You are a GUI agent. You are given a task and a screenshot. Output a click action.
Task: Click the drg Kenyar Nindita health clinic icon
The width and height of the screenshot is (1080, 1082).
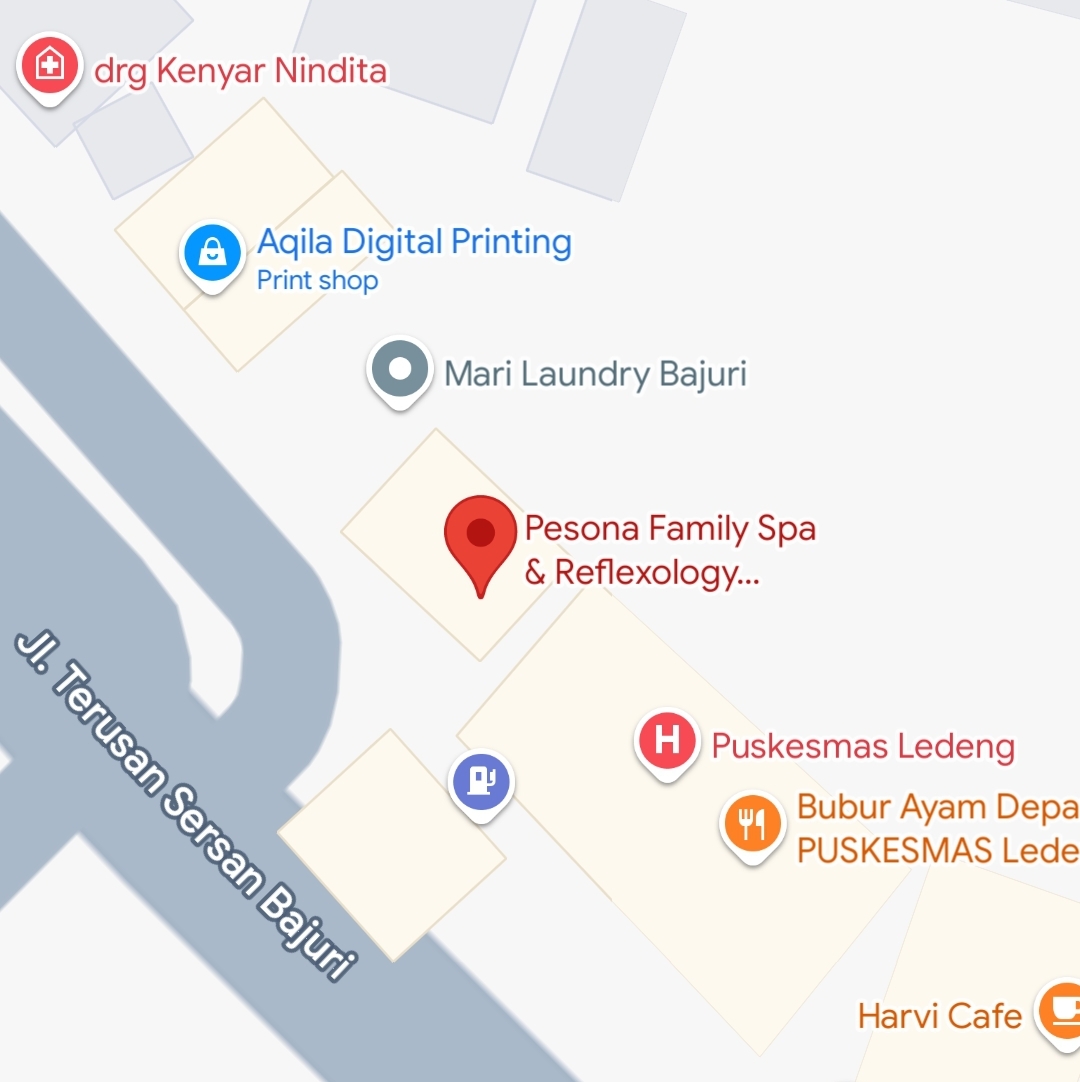tap(48, 63)
